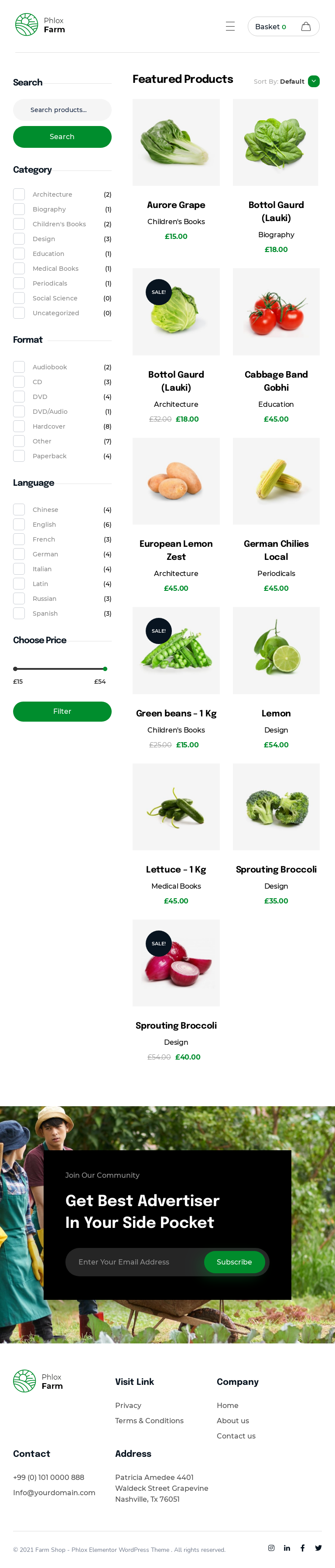This screenshot has height=1568, width=335.
Task: Open the Instagram icon in the footer
Action: point(271,1548)
